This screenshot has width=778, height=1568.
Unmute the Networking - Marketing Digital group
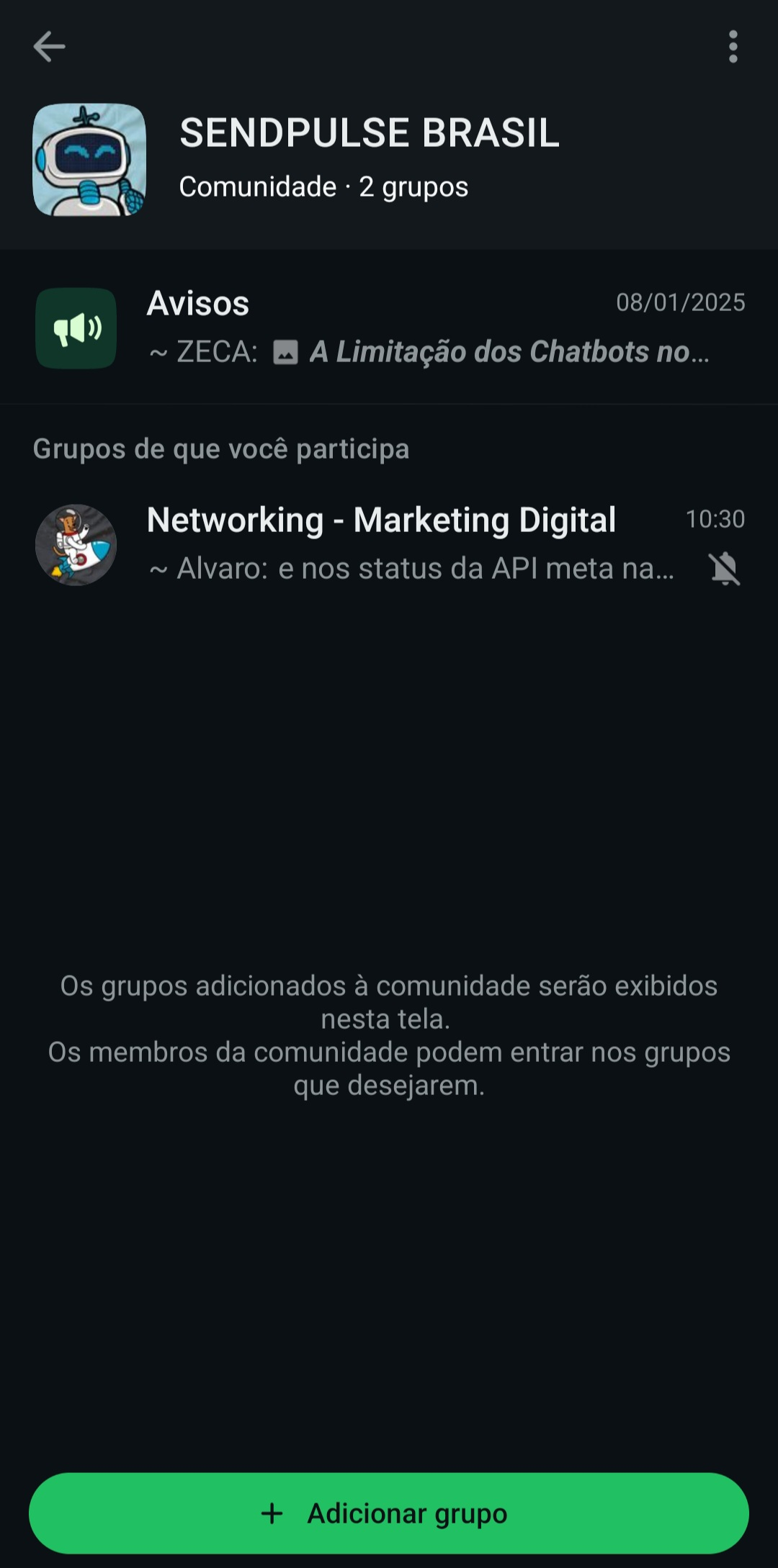[725, 569]
